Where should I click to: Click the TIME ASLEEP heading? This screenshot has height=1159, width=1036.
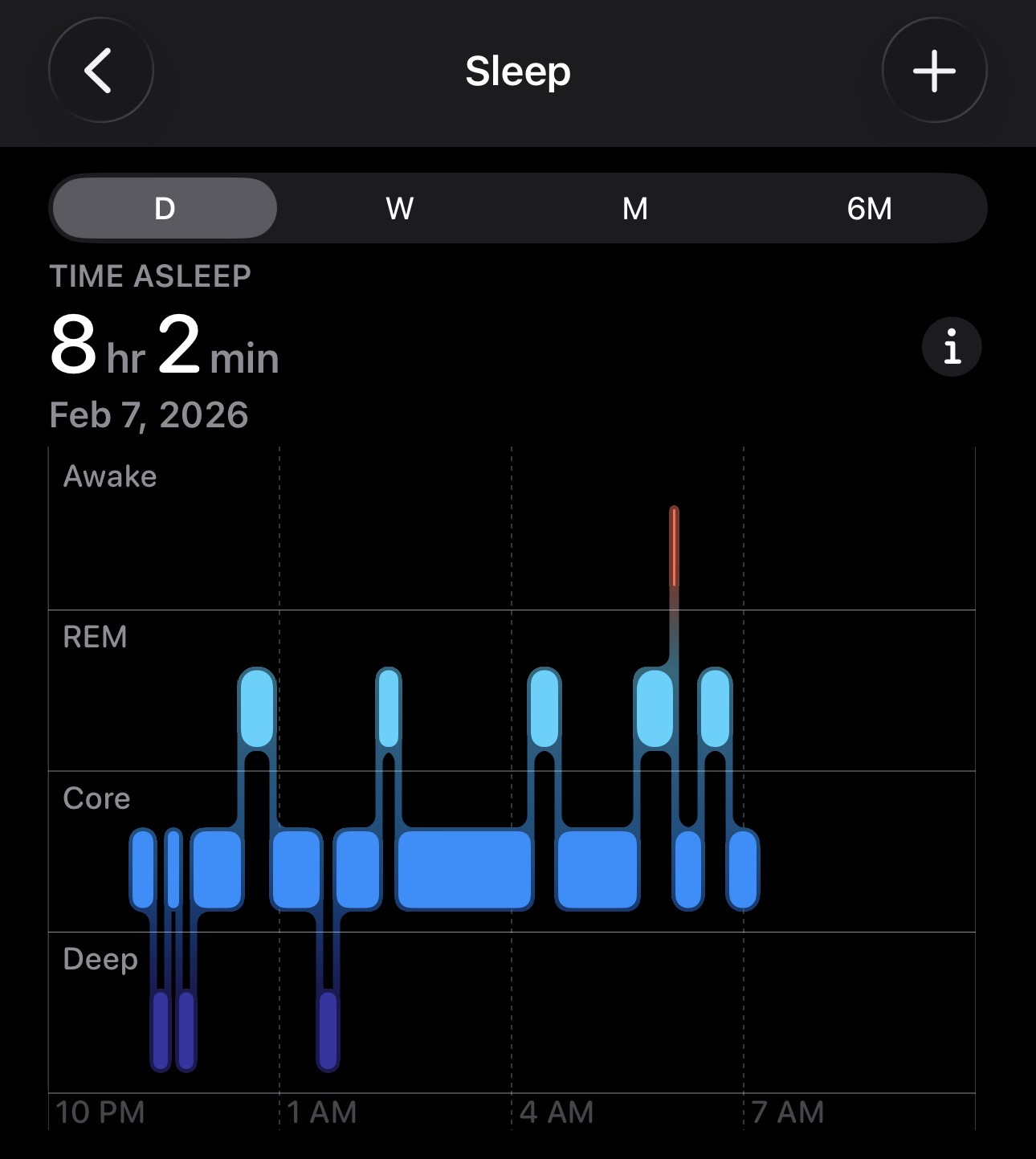pyautogui.click(x=150, y=275)
